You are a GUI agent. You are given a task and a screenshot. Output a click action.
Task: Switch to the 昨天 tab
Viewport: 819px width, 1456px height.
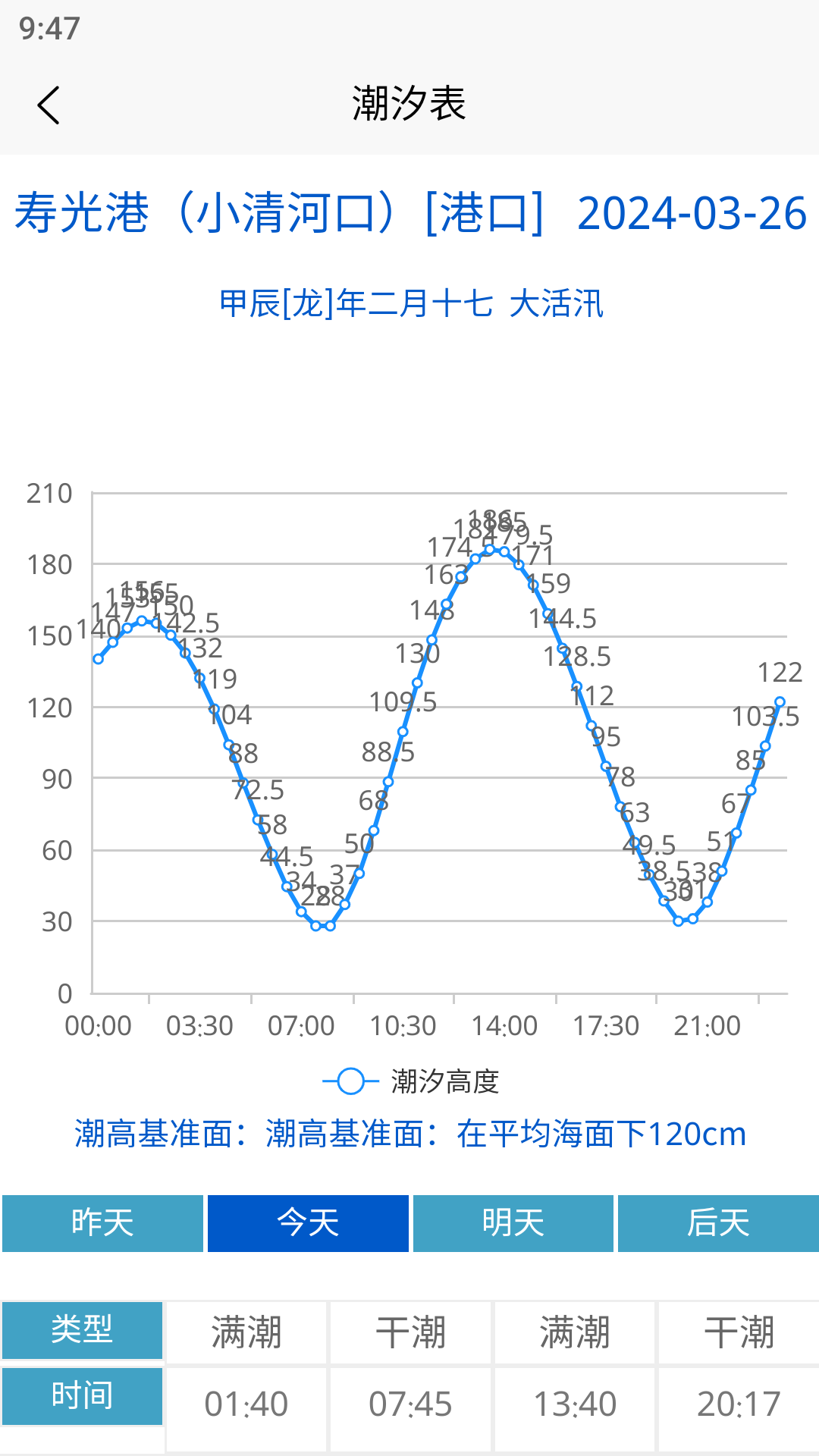(102, 1222)
